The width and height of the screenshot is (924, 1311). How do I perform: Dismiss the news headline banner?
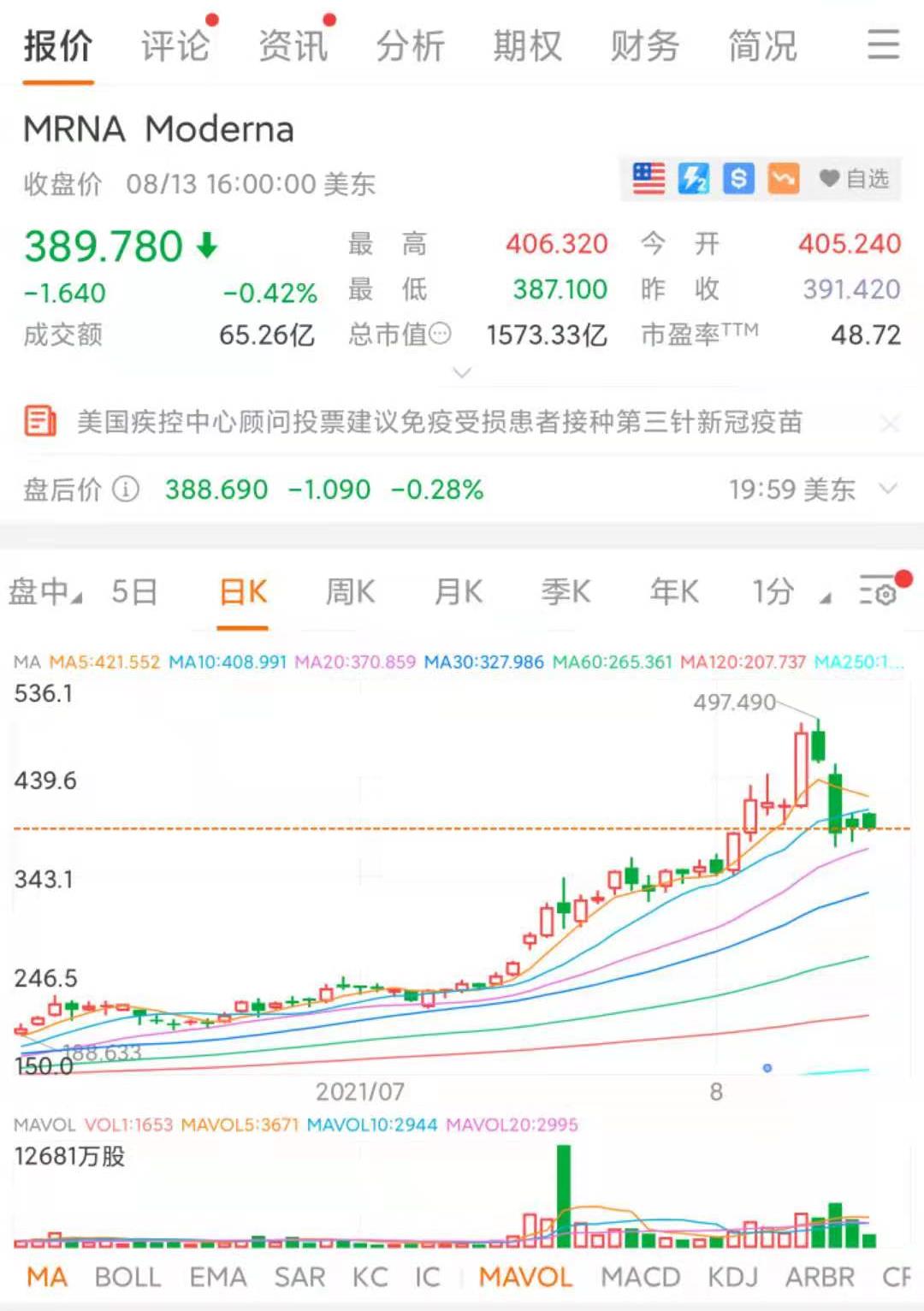pyautogui.click(x=890, y=423)
